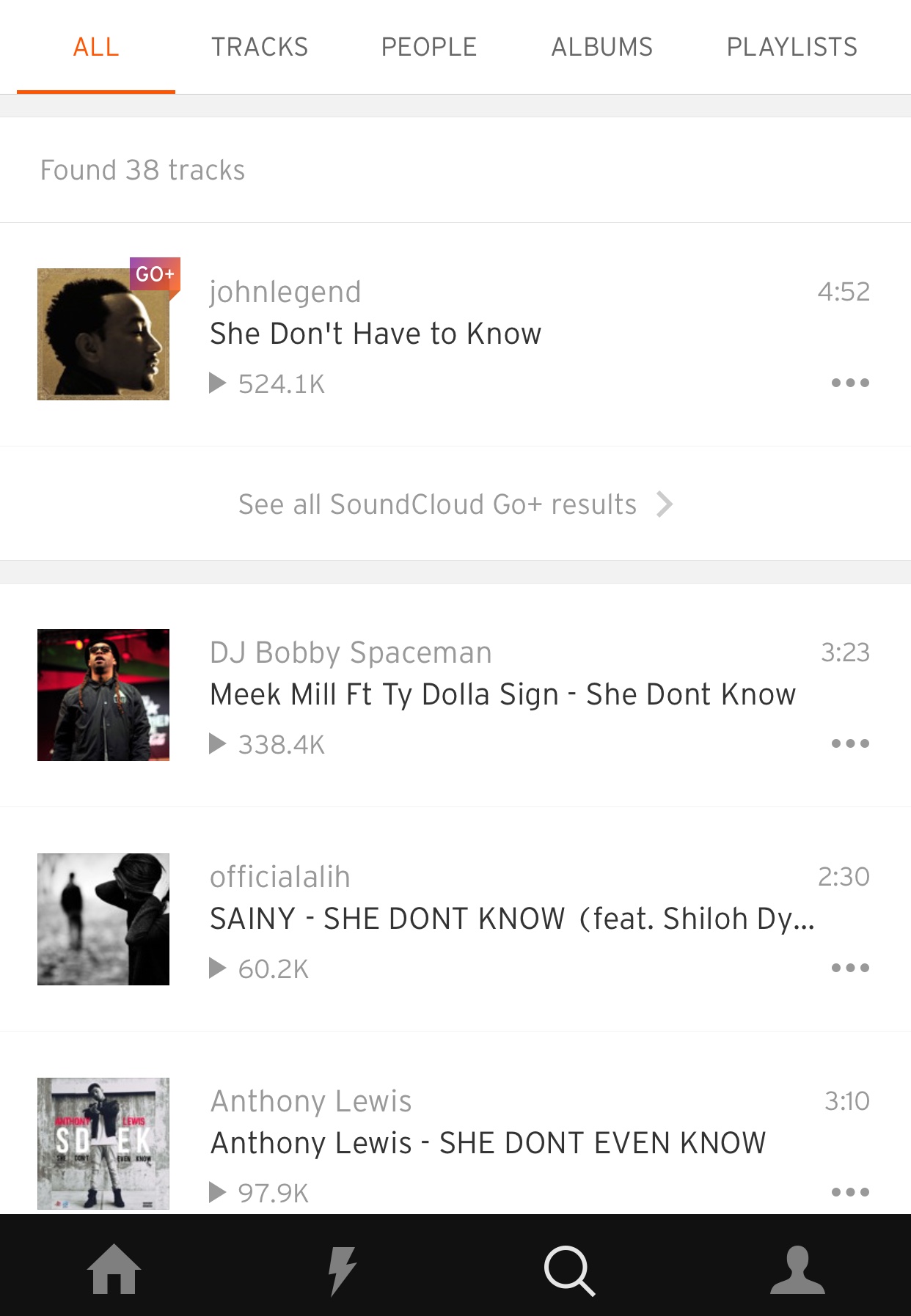This screenshot has height=1316, width=911.
Task: Open overflow menu for SAINY track
Action: click(850, 968)
